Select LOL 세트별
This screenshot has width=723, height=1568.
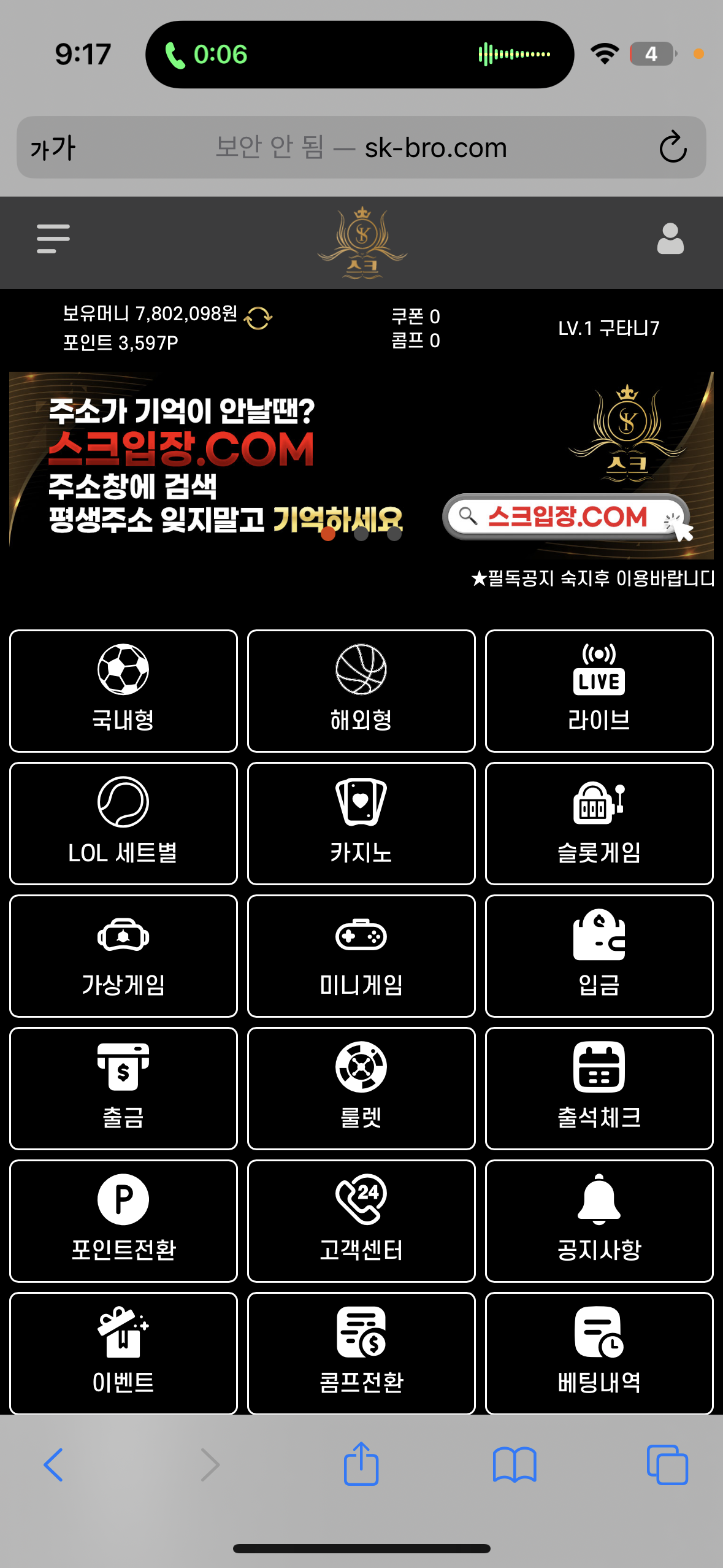(x=123, y=823)
